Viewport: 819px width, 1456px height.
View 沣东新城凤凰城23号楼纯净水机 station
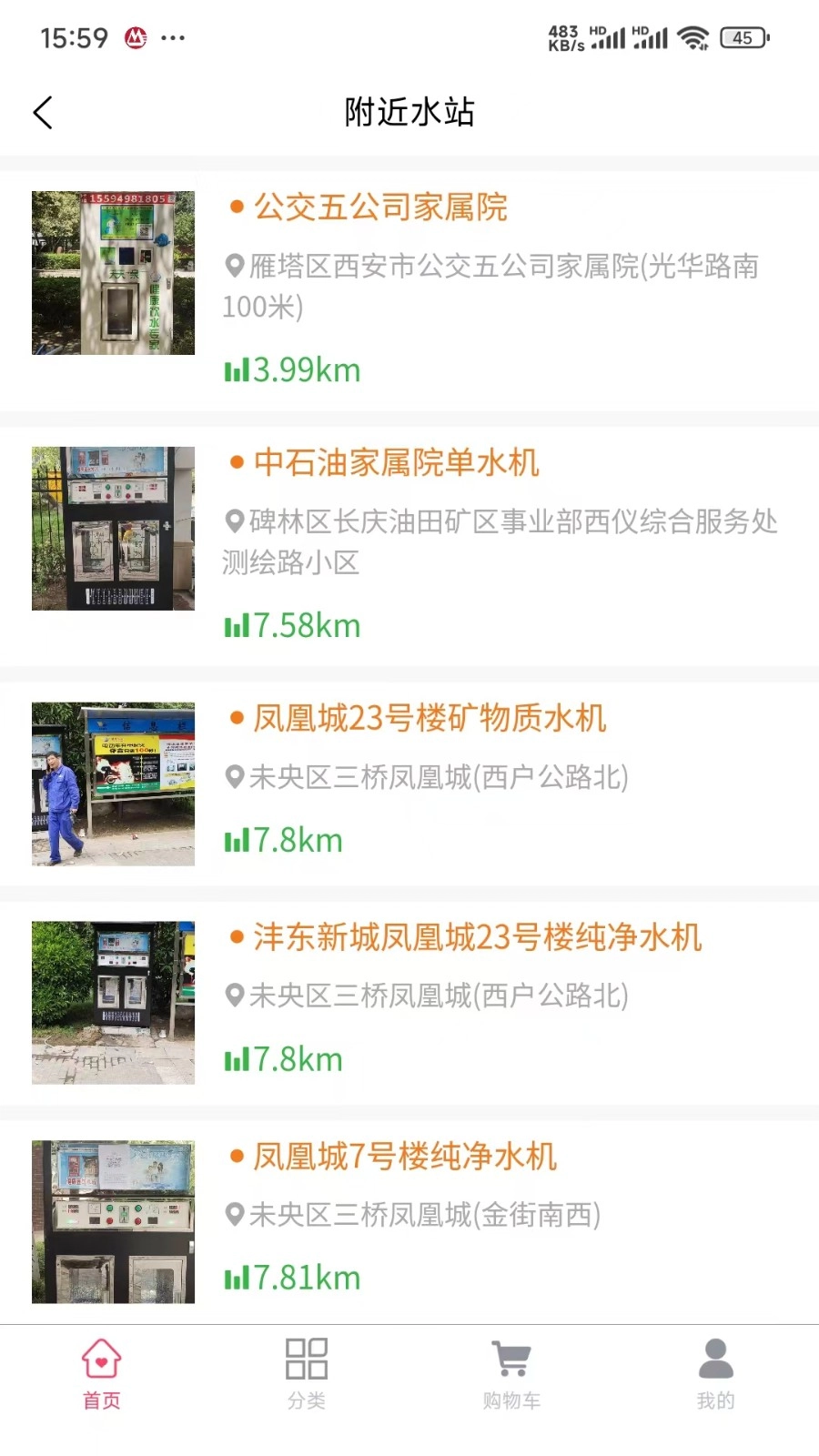477,937
